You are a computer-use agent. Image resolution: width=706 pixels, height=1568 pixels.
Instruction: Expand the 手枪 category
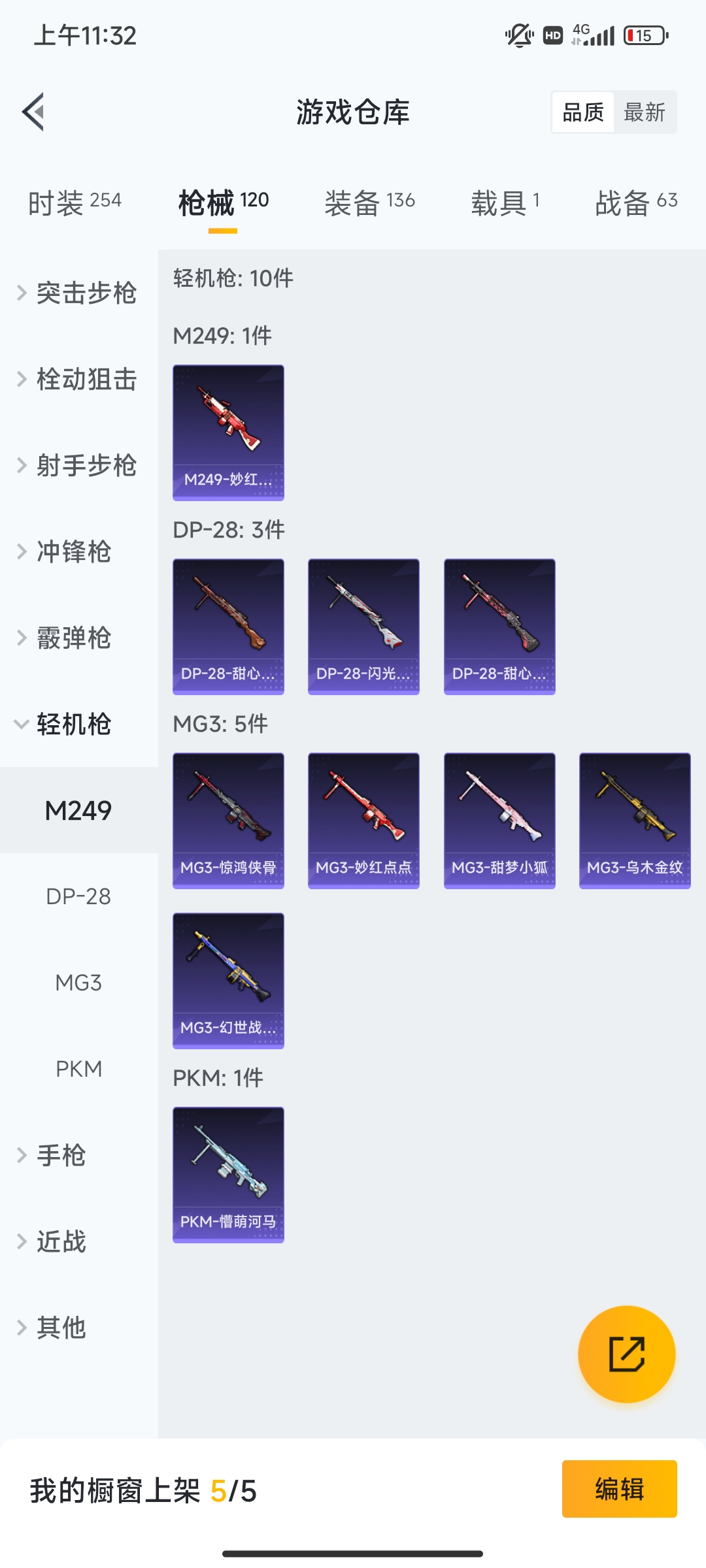point(62,1155)
